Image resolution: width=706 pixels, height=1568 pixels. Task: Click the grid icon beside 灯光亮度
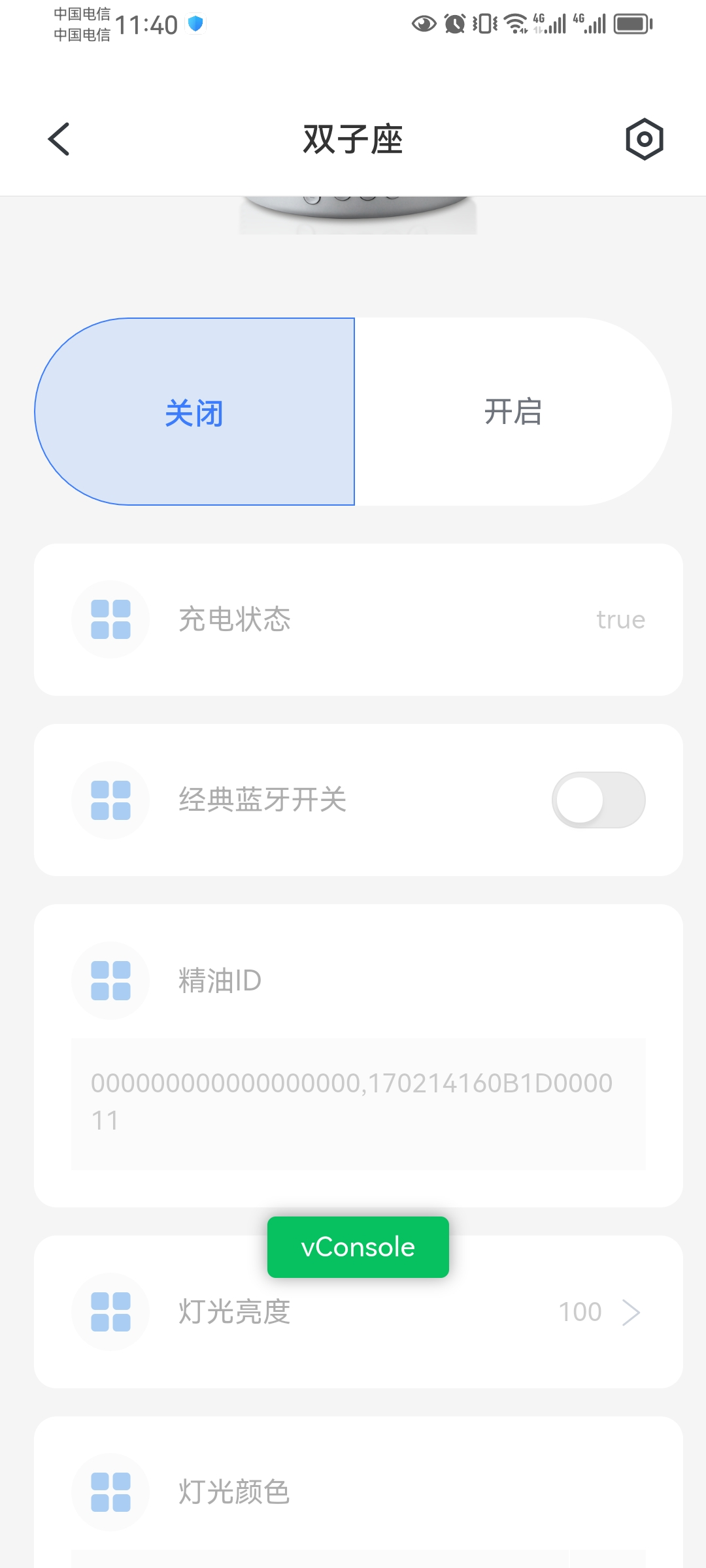[110, 1312]
